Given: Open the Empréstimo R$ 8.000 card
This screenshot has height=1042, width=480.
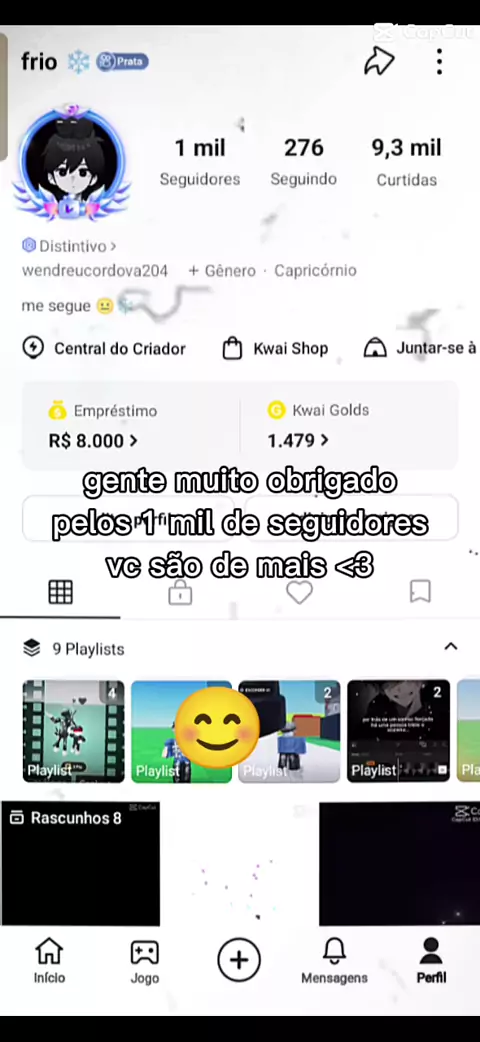Looking at the screenshot, I should tap(131, 425).
